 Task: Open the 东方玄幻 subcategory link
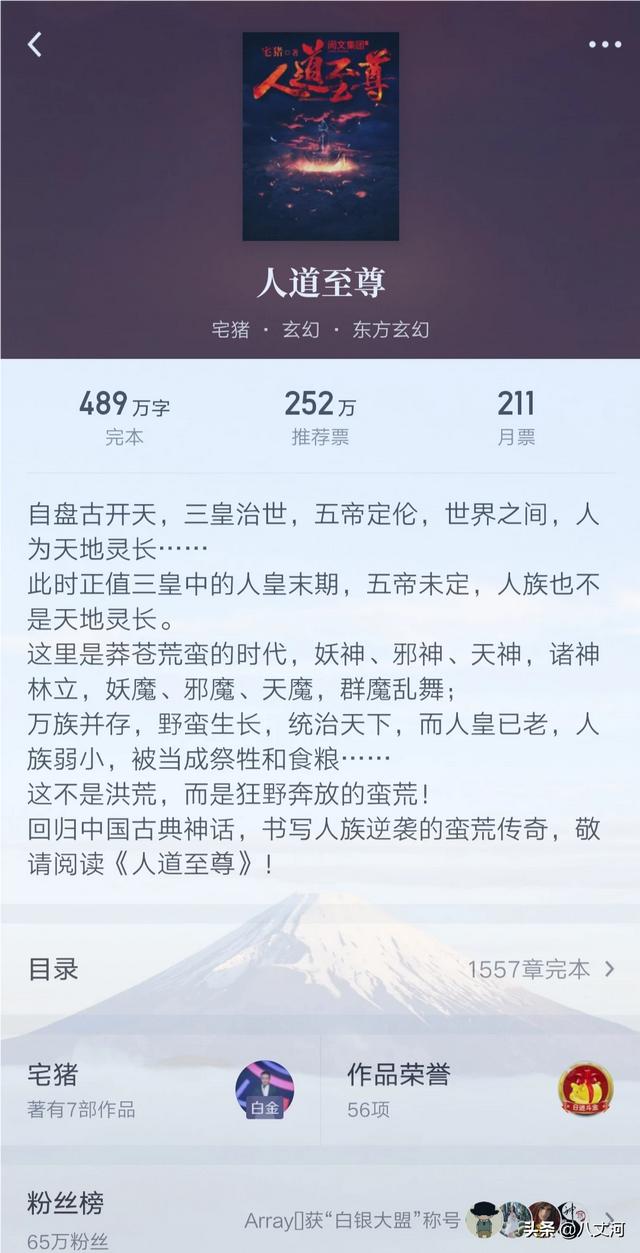[390, 329]
